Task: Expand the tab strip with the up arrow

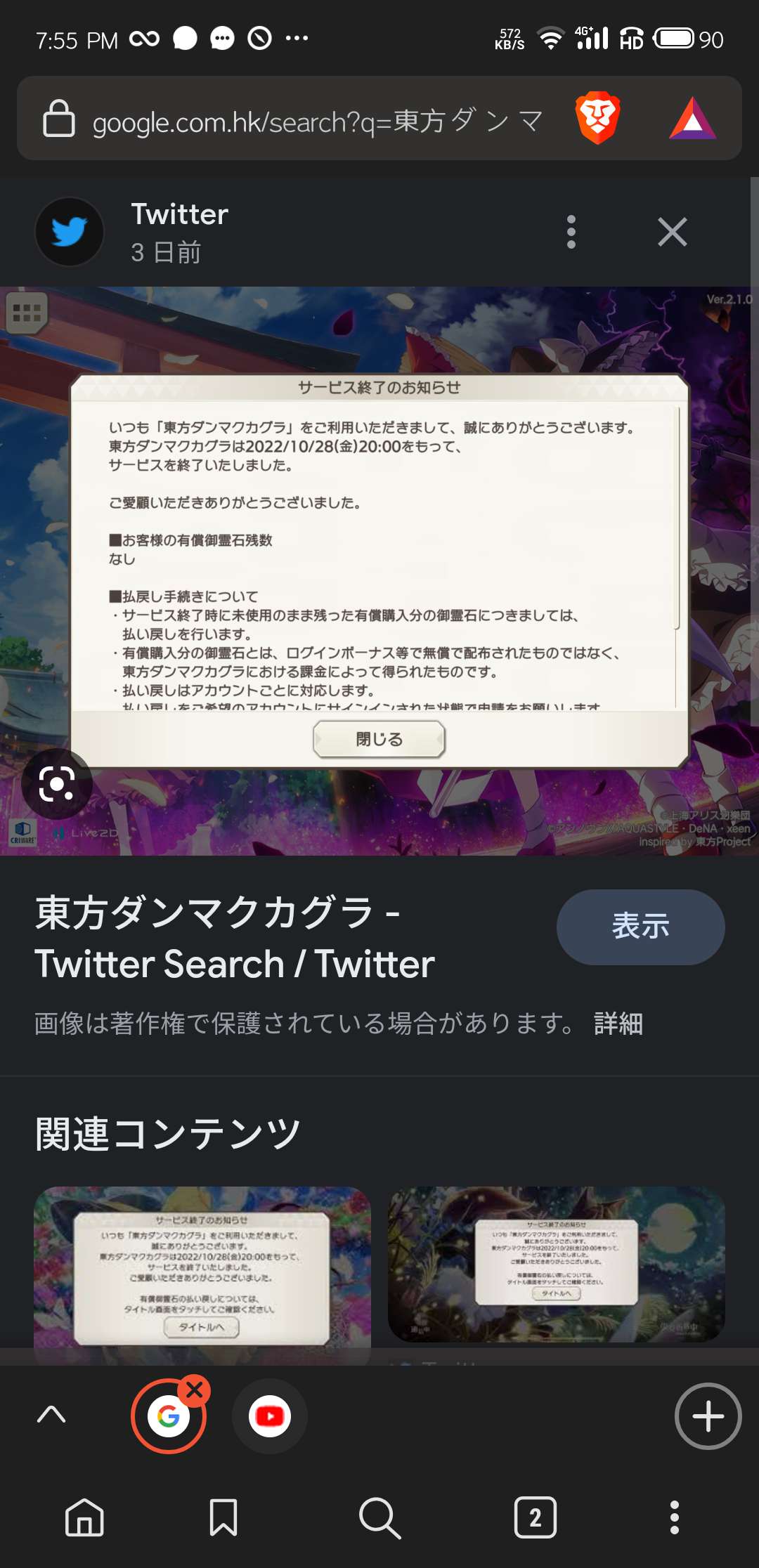Action: click(51, 1414)
